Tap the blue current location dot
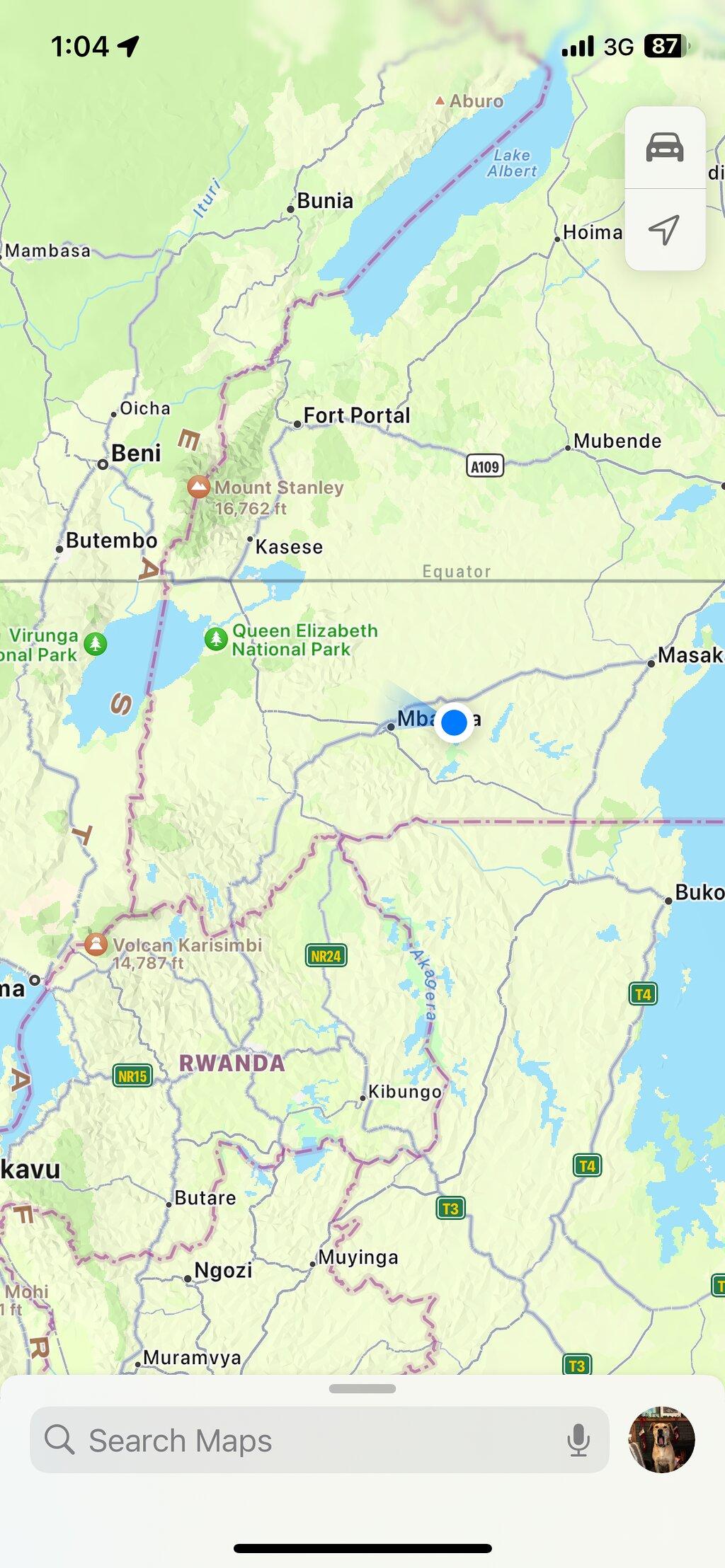Image resolution: width=725 pixels, height=1568 pixels. click(x=454, y=722)
